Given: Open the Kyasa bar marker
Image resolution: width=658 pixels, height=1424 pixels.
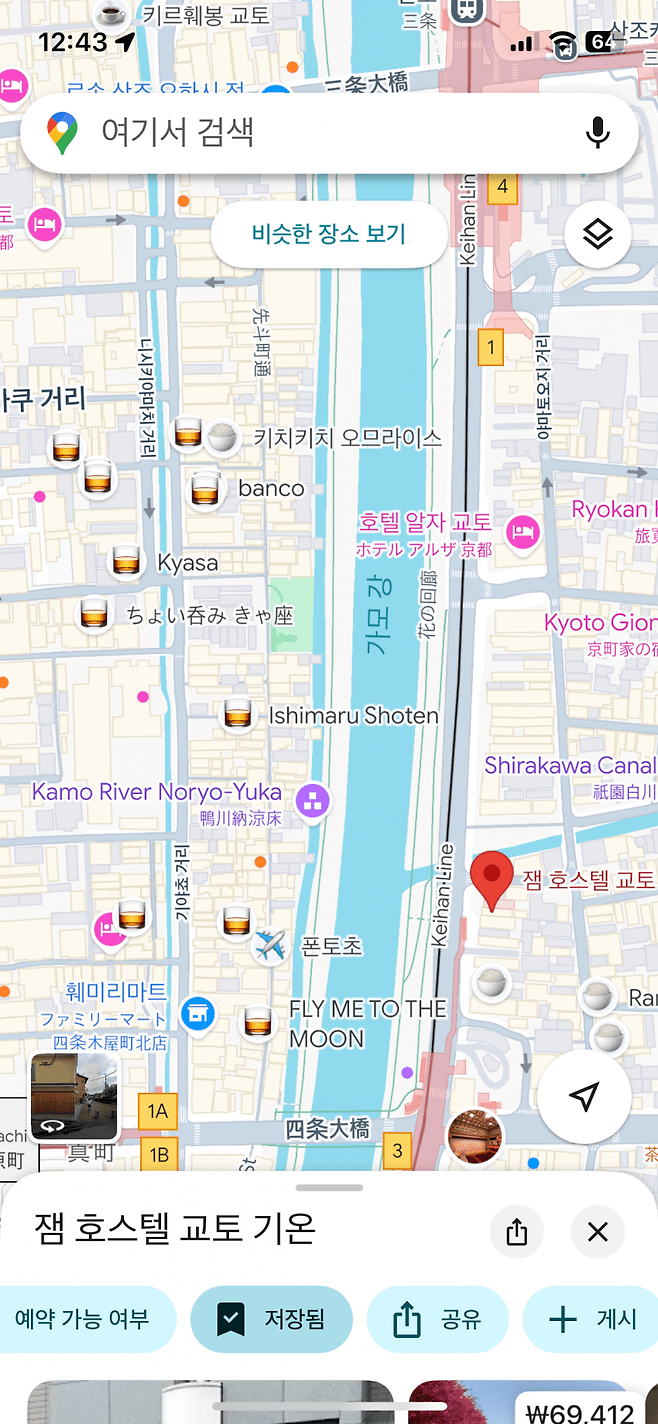Looking at the screenshot, I should click(x=127, y=562).
